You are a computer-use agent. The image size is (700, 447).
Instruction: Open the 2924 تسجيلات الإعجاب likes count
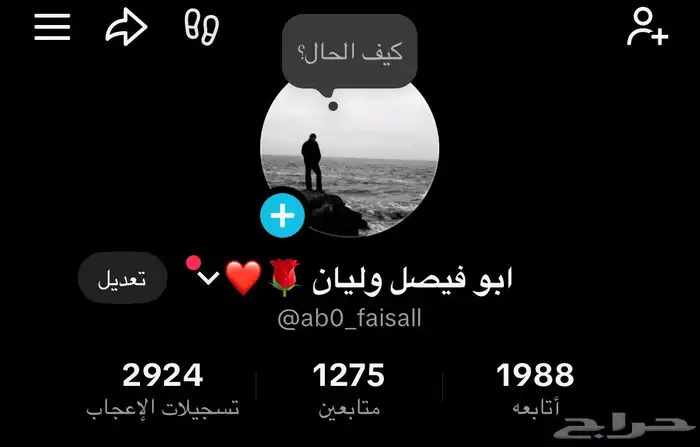click(162, 388)
